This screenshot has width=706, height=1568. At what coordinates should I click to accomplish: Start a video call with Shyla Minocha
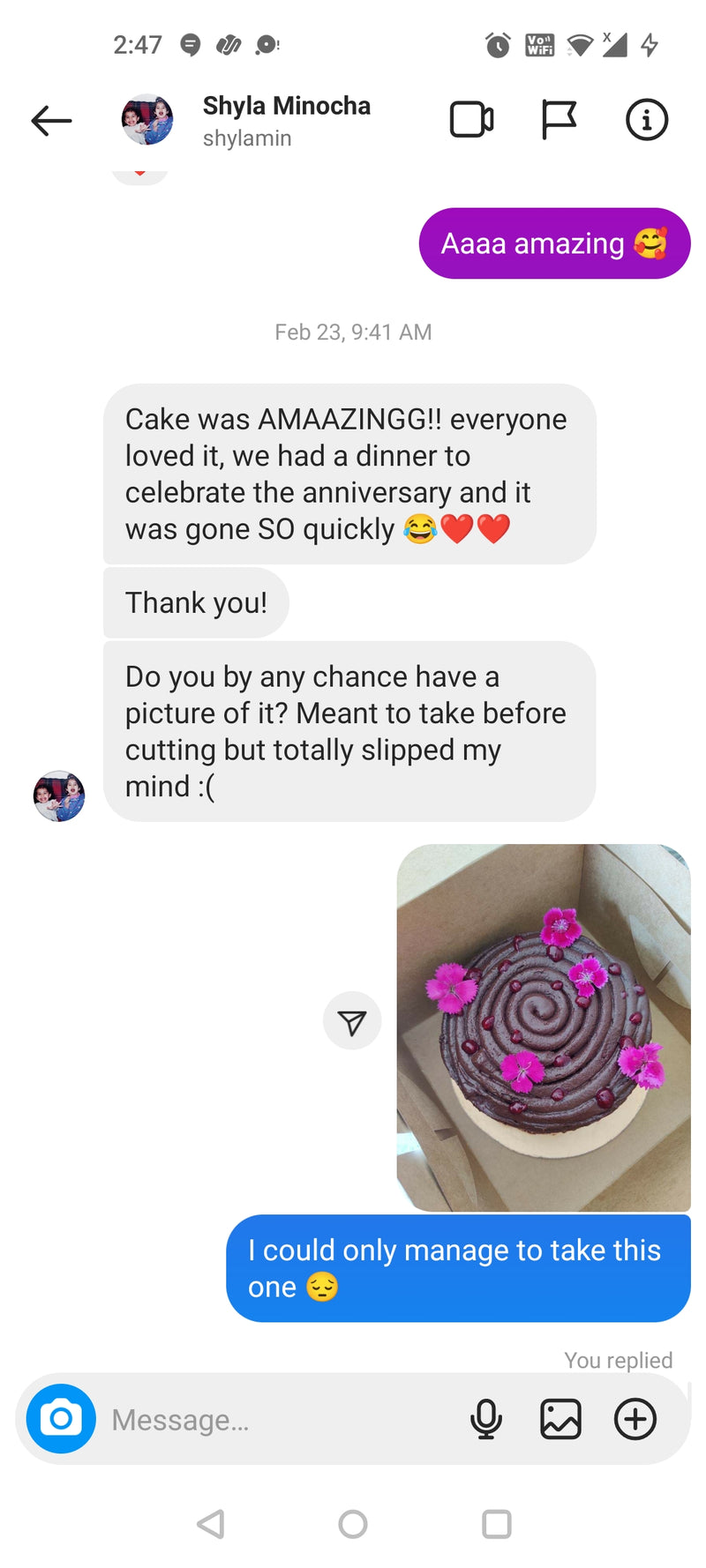tap(471, 120)
